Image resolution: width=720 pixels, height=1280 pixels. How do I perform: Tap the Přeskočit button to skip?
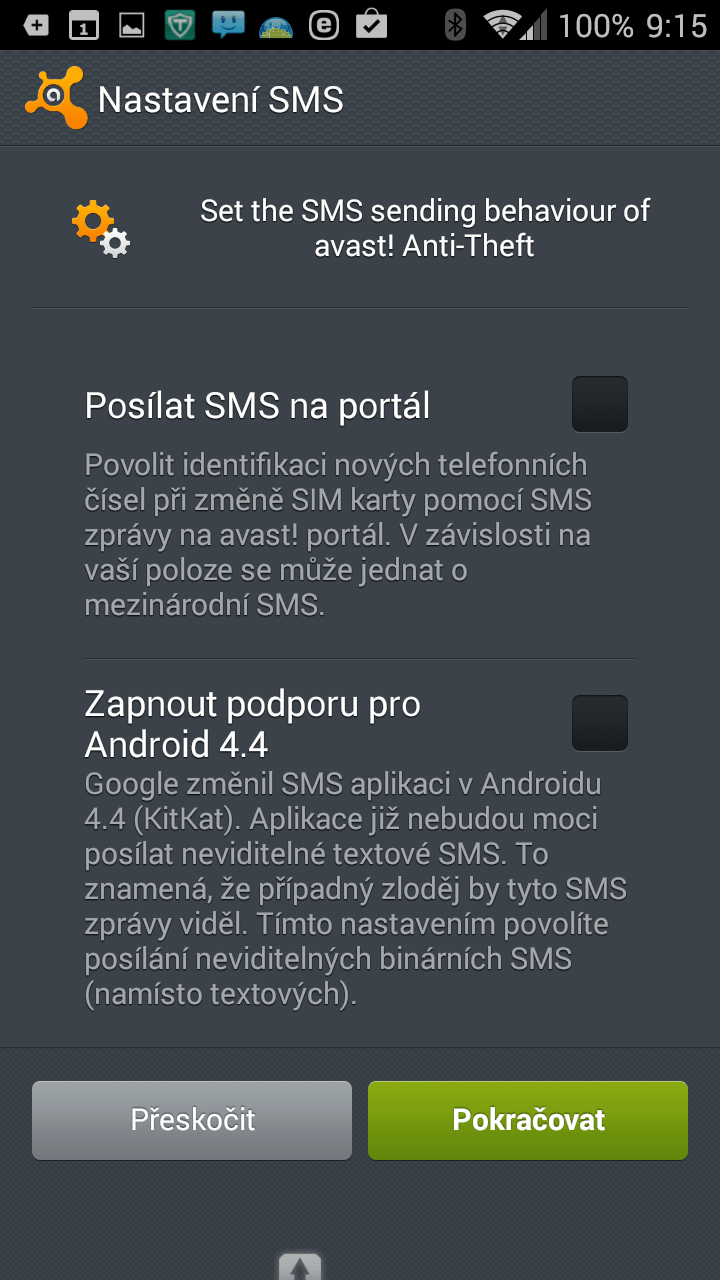(x=192, y=1120)
